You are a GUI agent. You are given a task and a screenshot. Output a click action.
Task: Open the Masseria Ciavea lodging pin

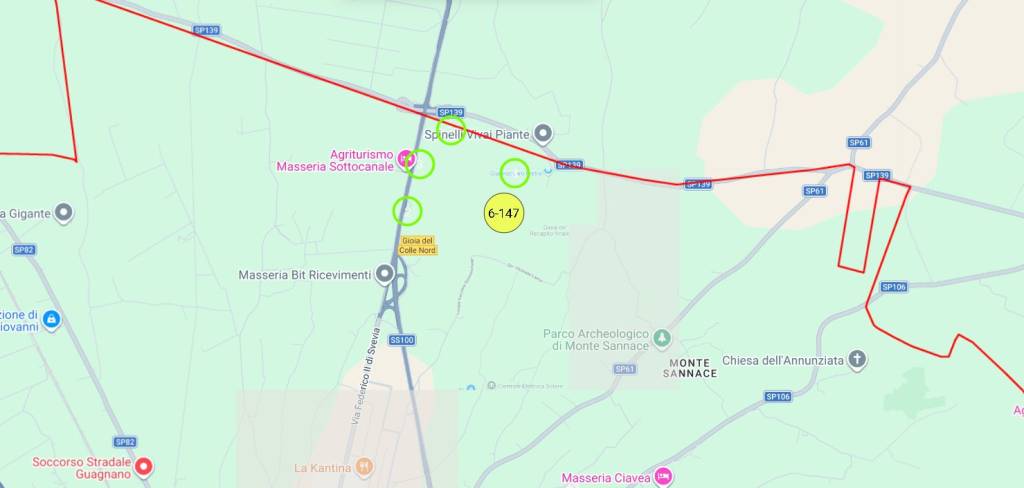pyautogui.click(x=662, y=476)
